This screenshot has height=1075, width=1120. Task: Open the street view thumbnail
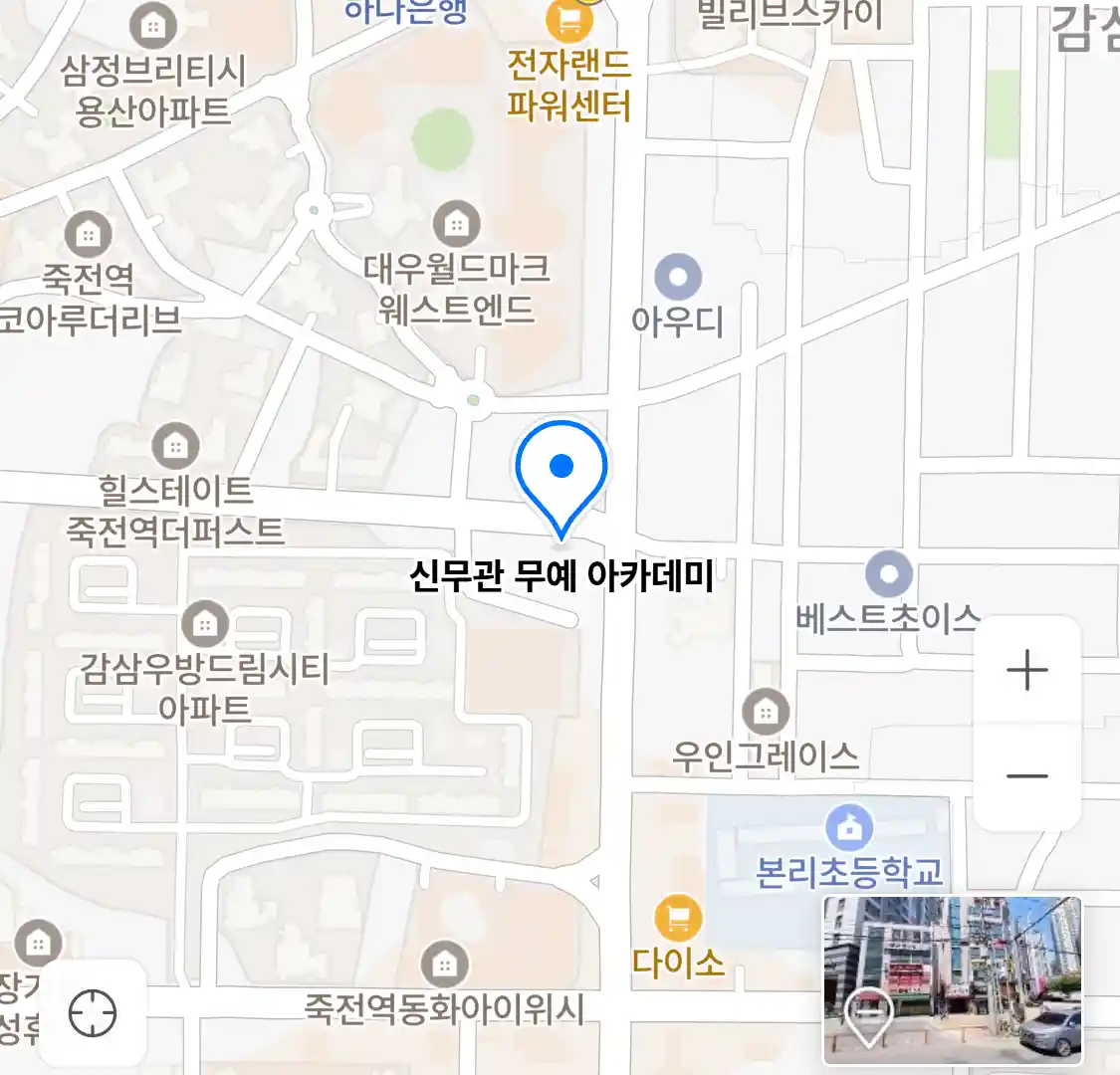pyautogui.click(x=952, y=979)
